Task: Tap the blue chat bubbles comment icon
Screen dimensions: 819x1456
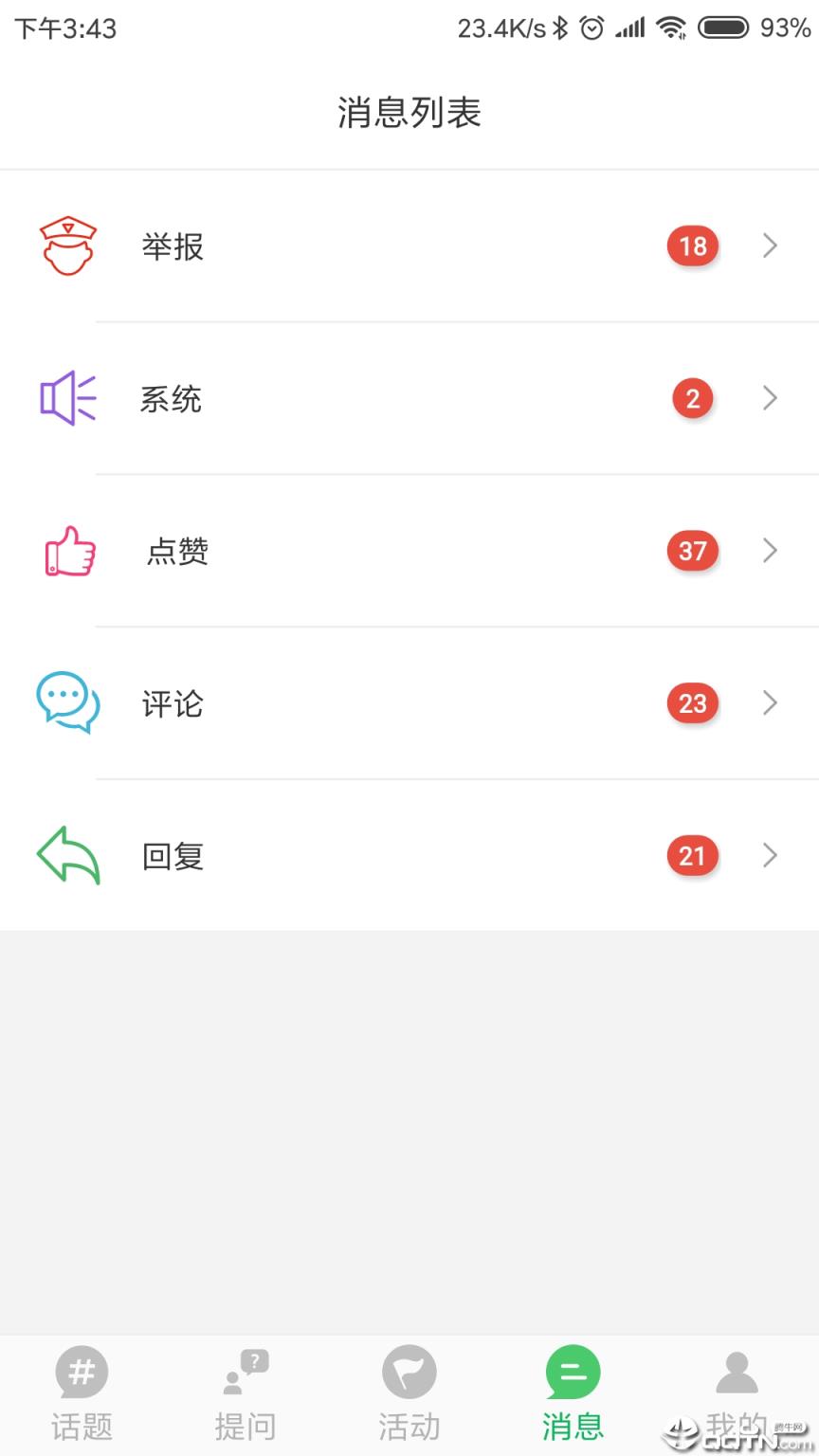Action: tap(66, 703)
